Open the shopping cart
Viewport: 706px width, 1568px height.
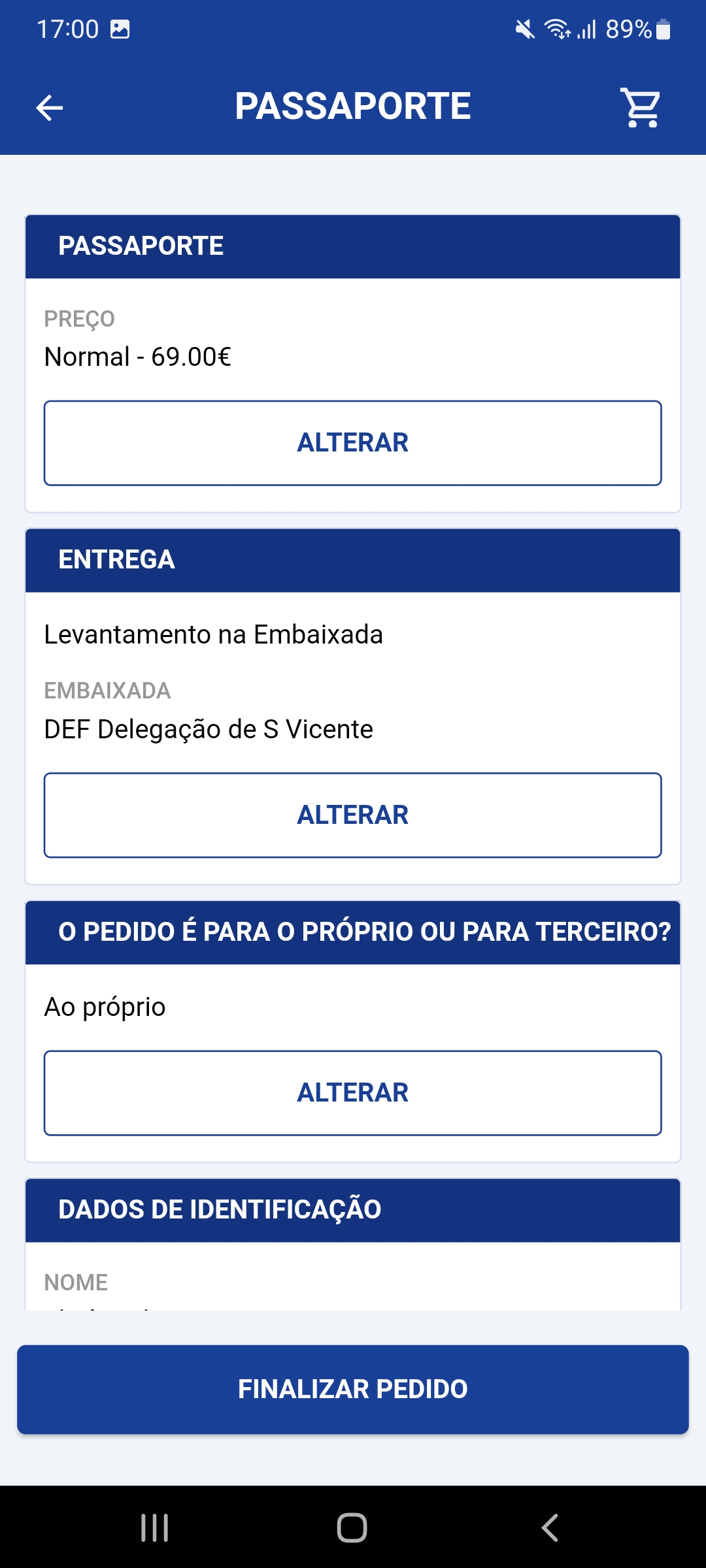pos(641,108)
